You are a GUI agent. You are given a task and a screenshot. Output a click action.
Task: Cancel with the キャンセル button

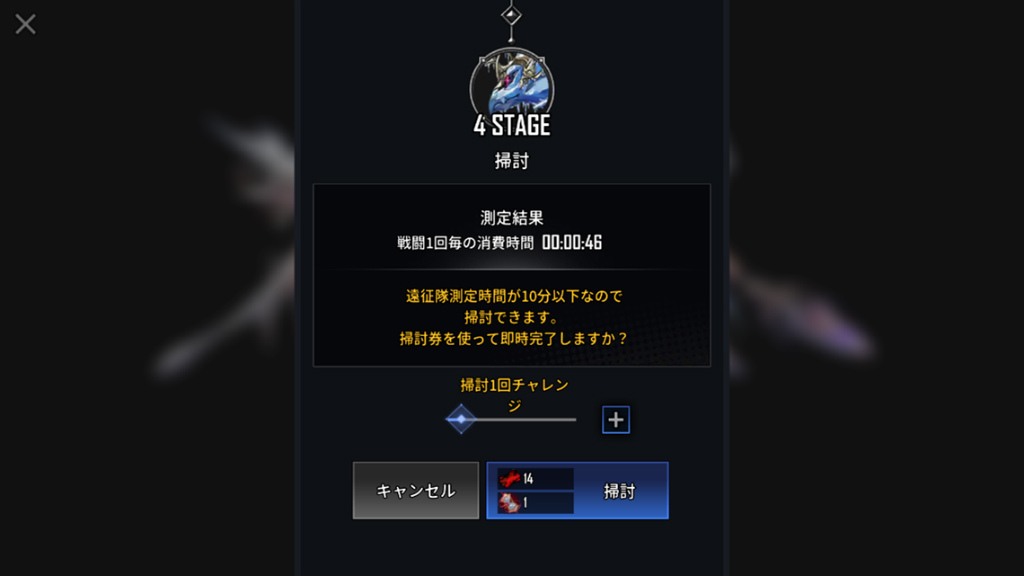click(416, 490)
